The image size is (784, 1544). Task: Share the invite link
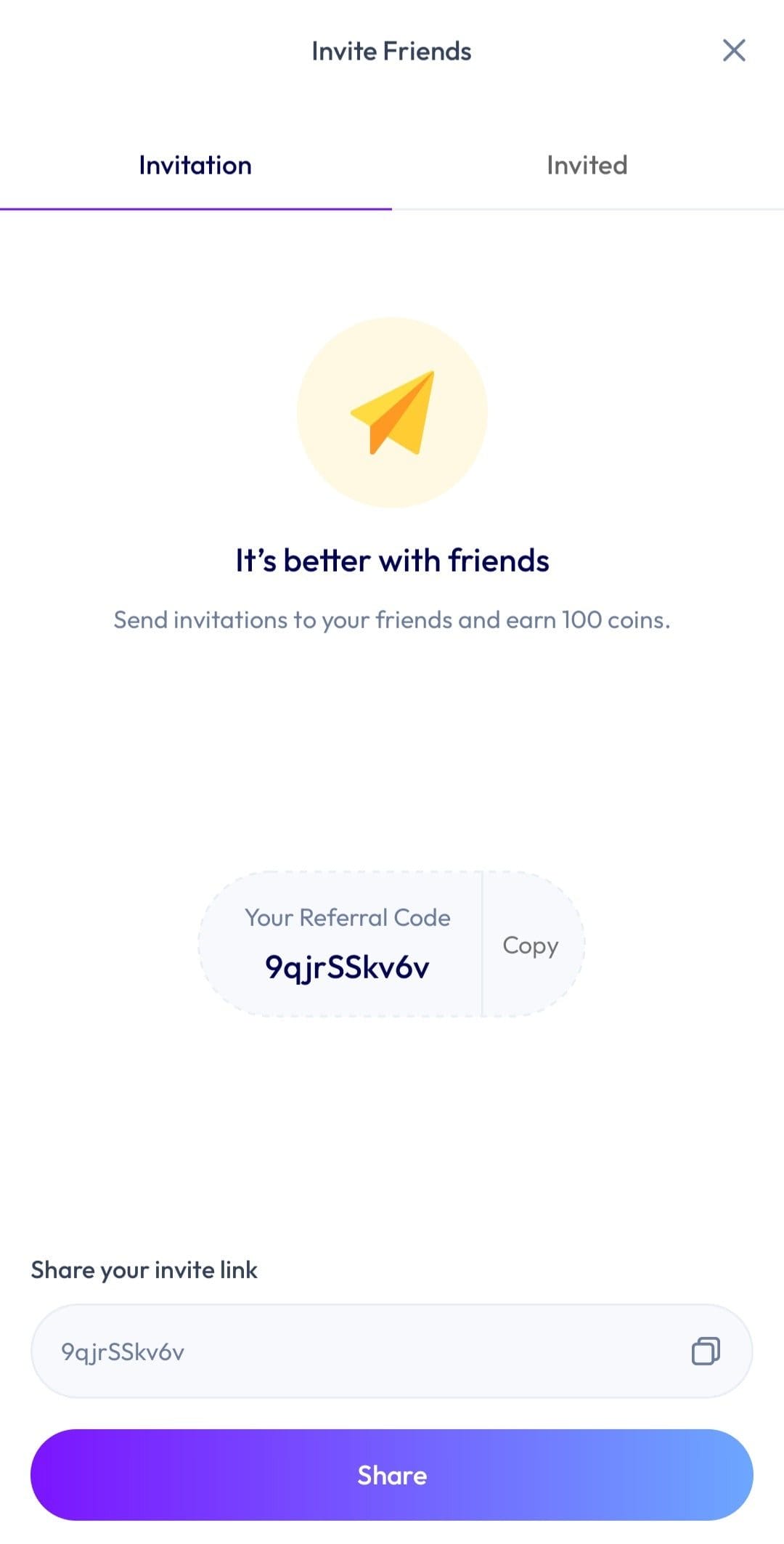[391, 1475]
